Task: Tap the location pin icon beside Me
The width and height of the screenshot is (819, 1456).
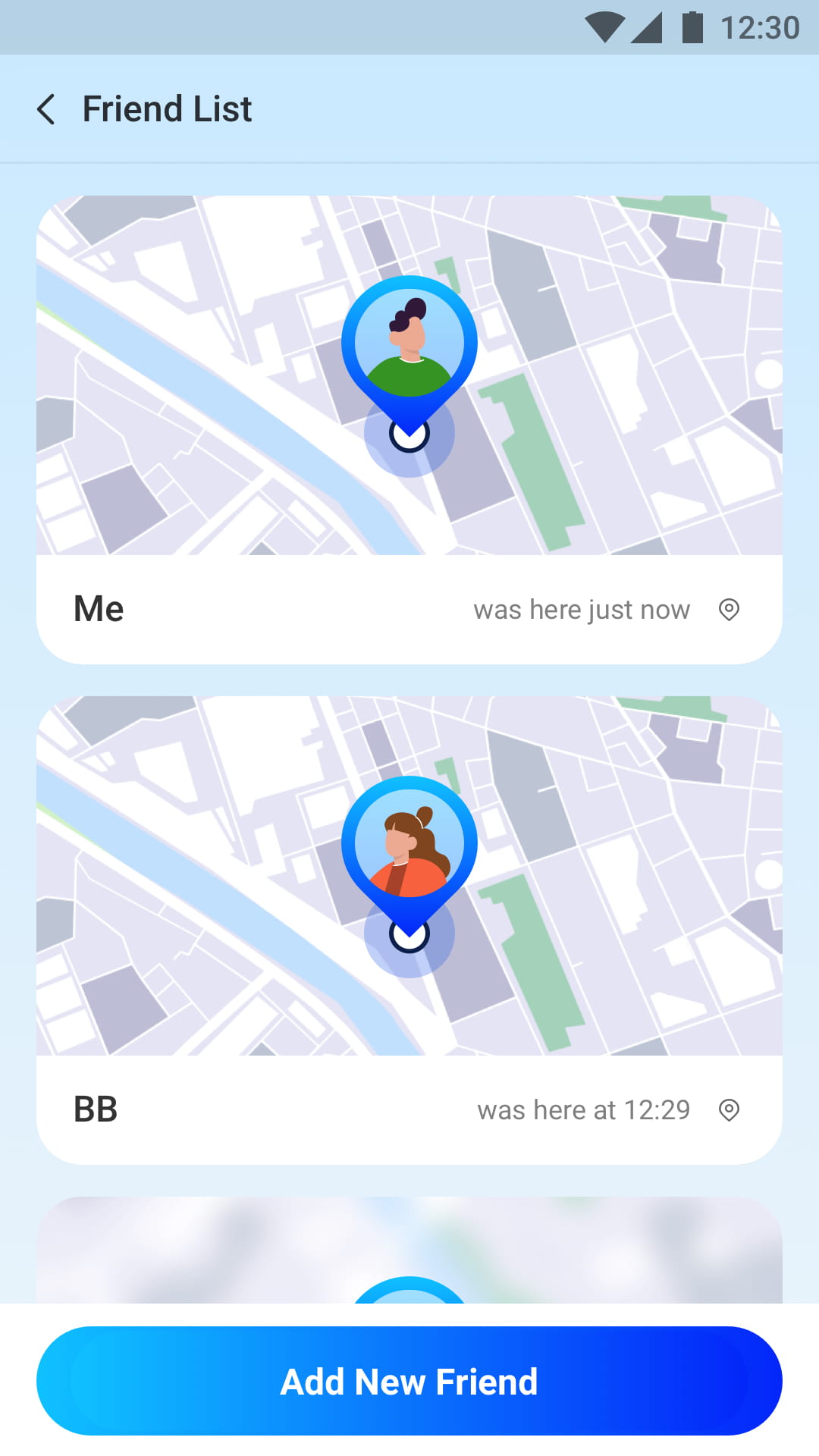Action: pyautogui.click(x=729, y=610)
